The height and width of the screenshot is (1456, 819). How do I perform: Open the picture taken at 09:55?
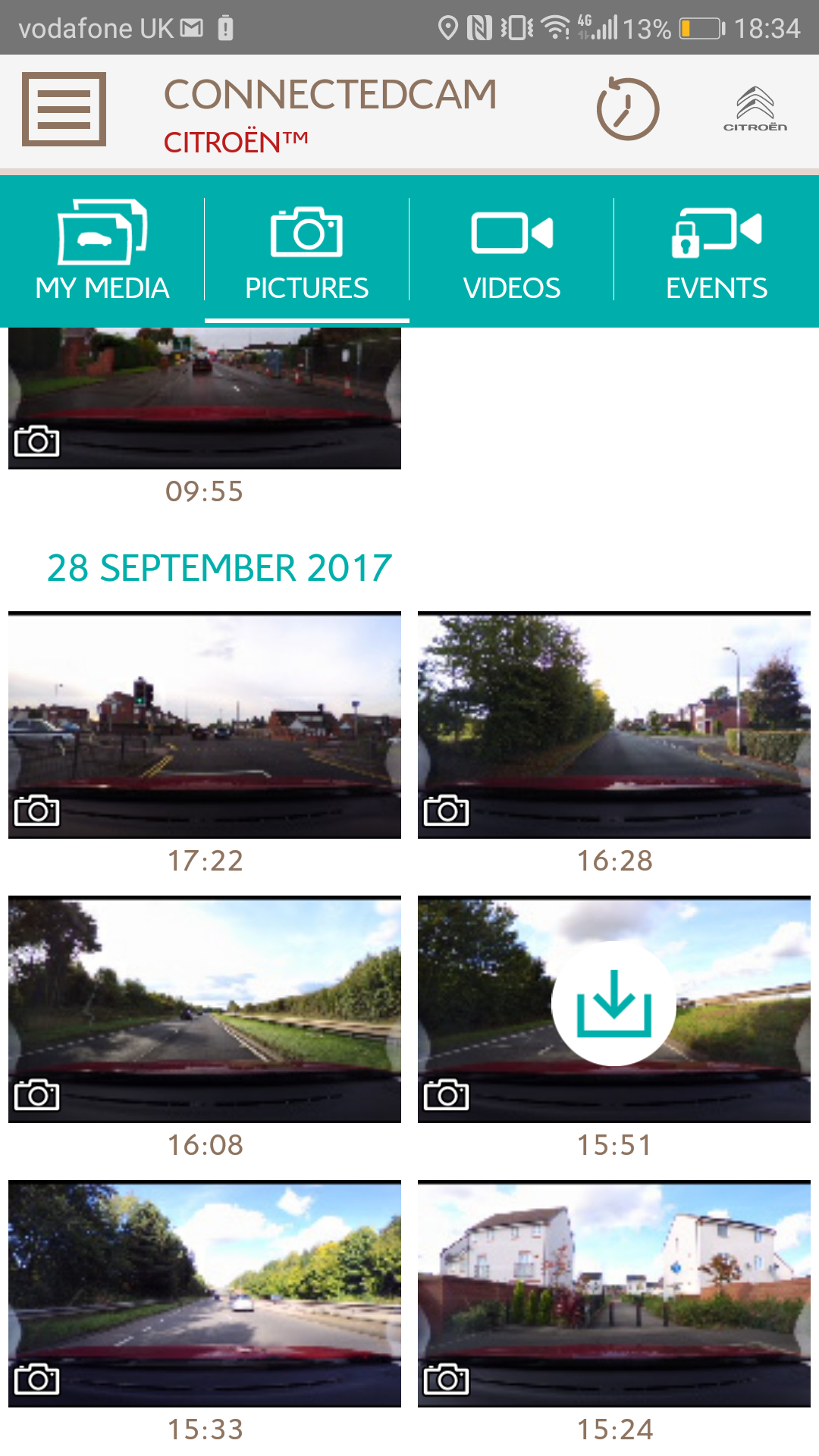[205, 398]
